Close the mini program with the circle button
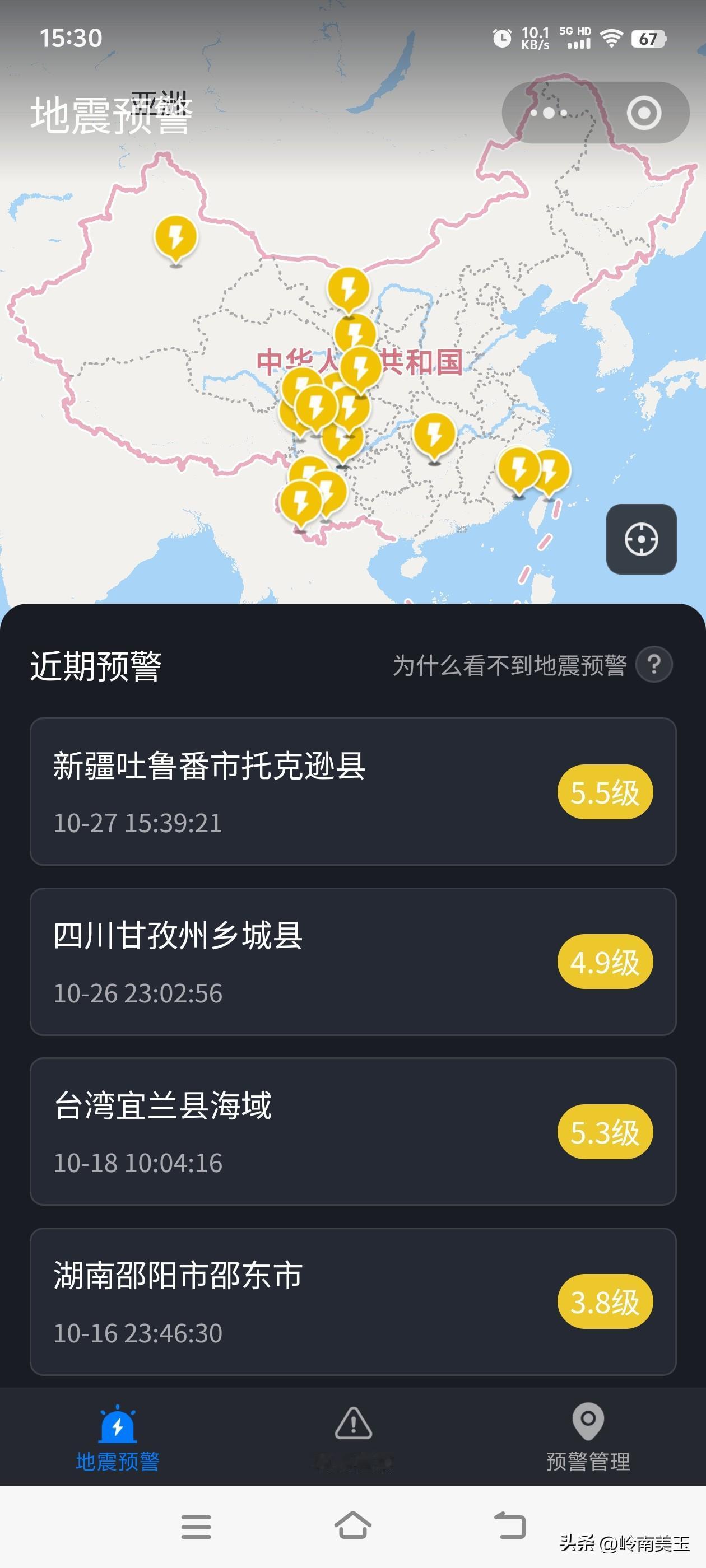Image resolution: width=706 pixels, height=1568 pixels. pos(644,113)
